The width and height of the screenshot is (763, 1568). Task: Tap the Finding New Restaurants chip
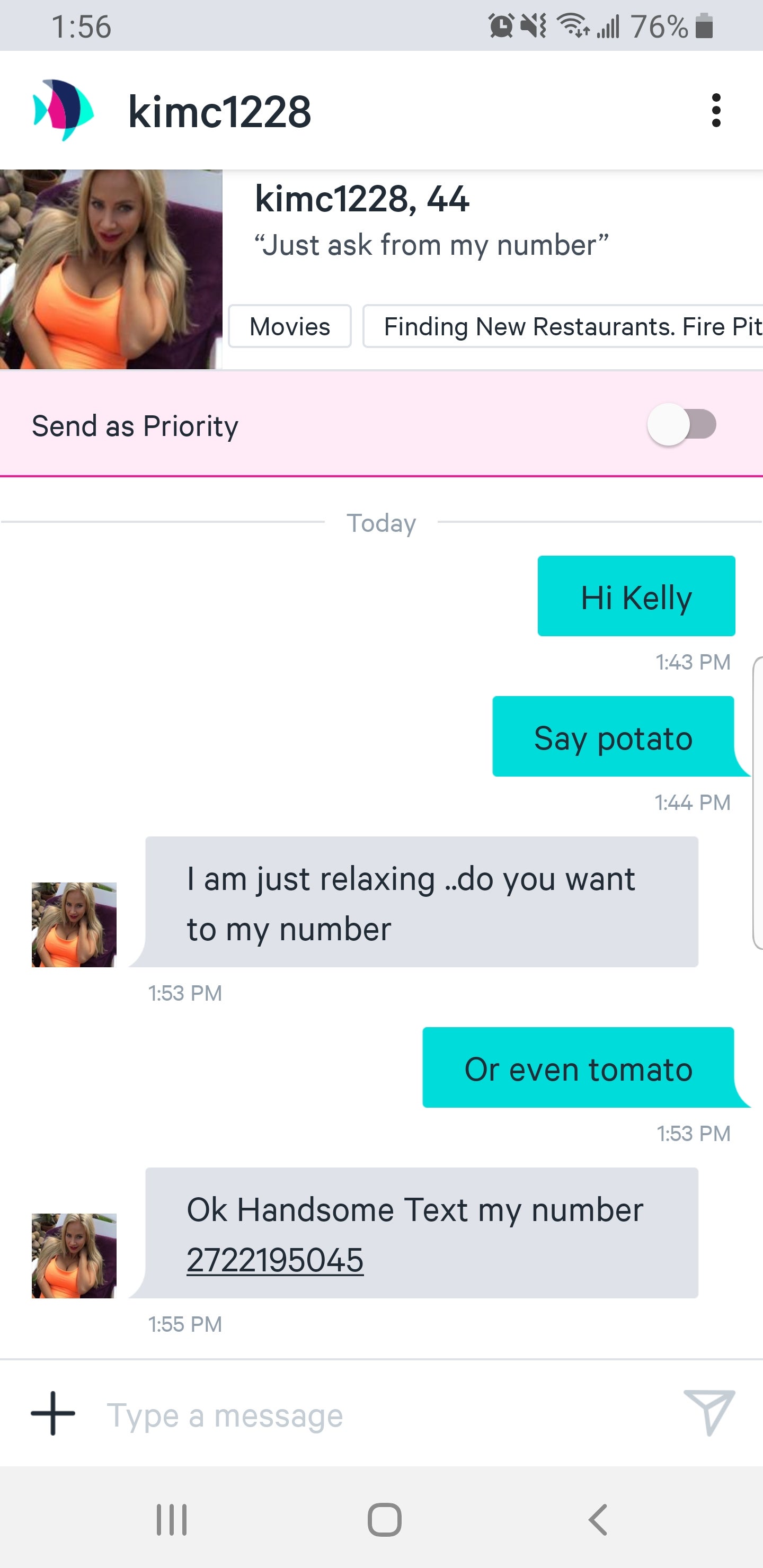563,327
